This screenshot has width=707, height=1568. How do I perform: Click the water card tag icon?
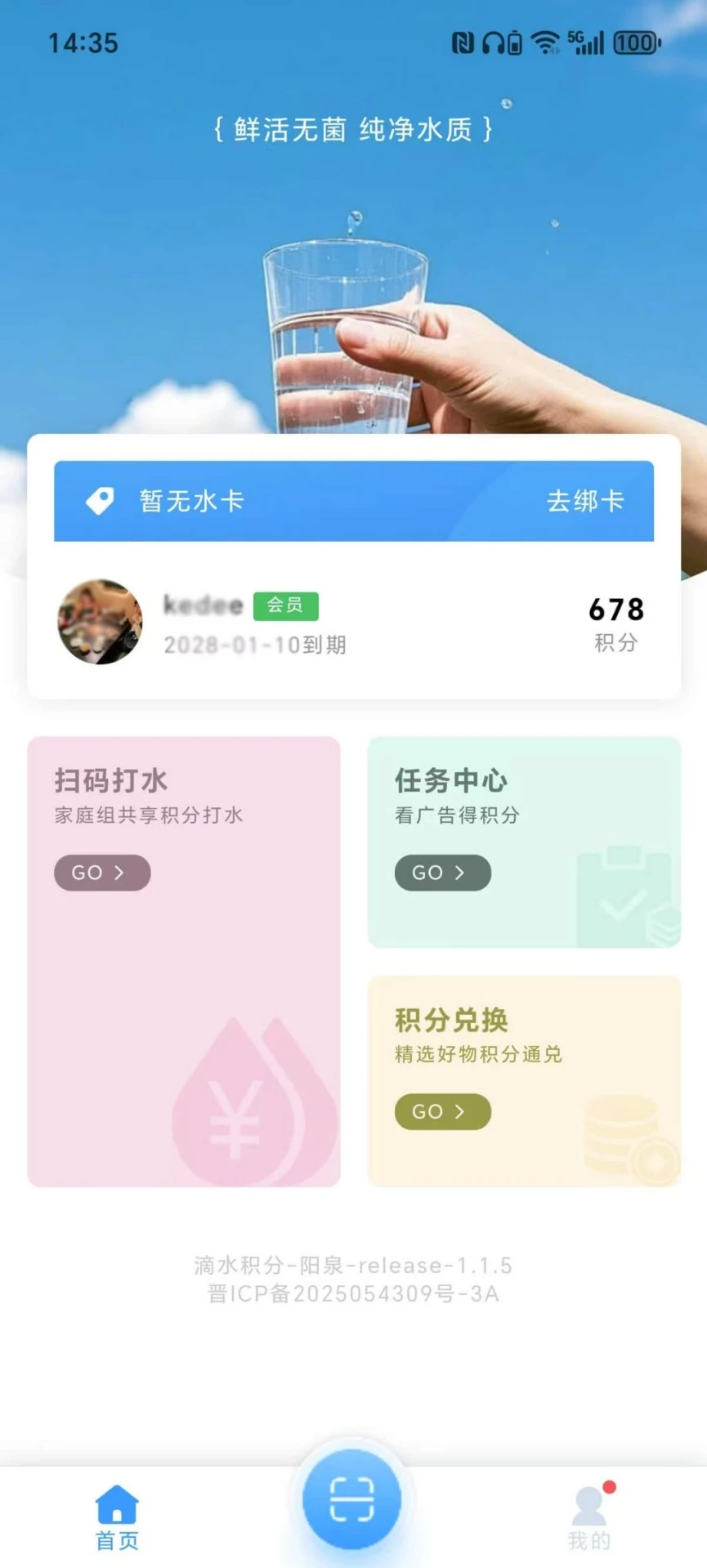[x=99, y=502]
